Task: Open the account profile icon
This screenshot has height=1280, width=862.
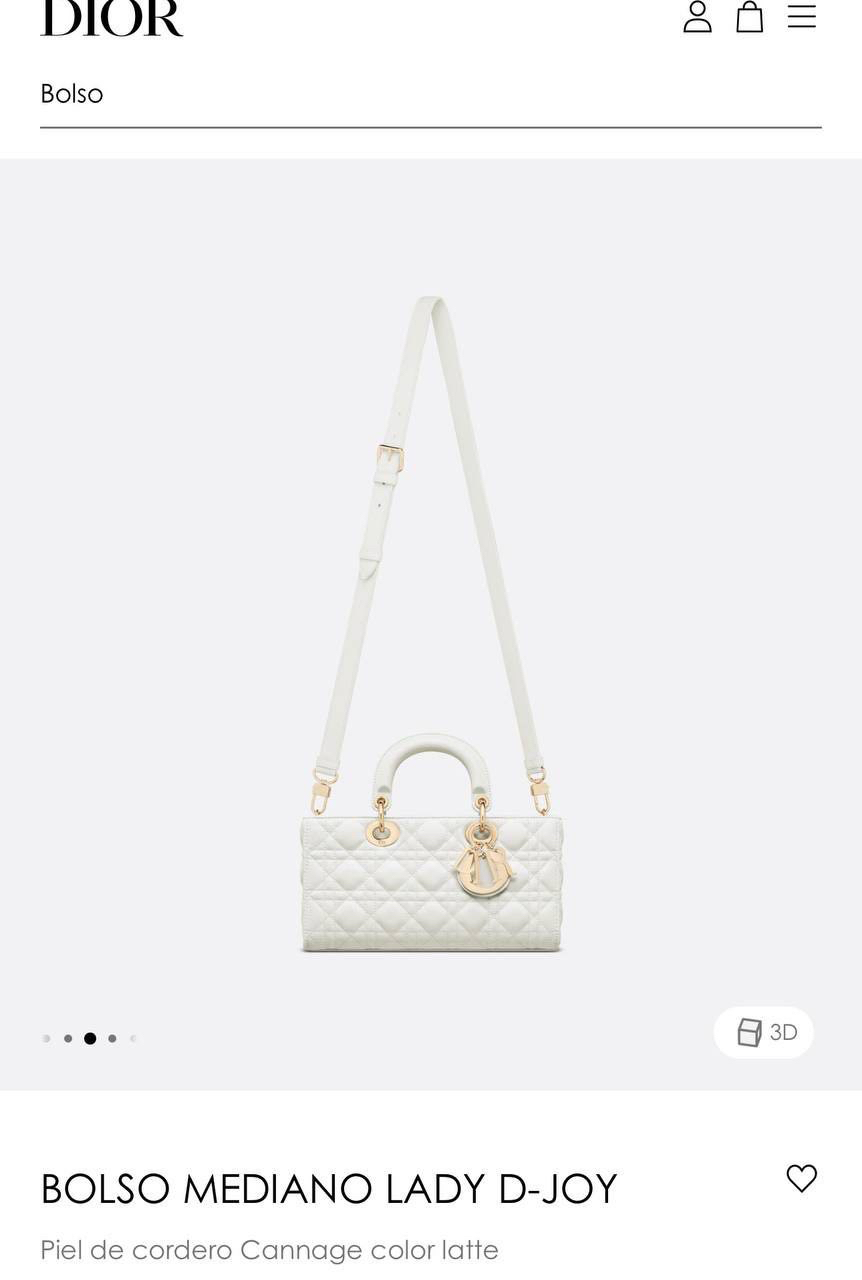Action: 697,16
